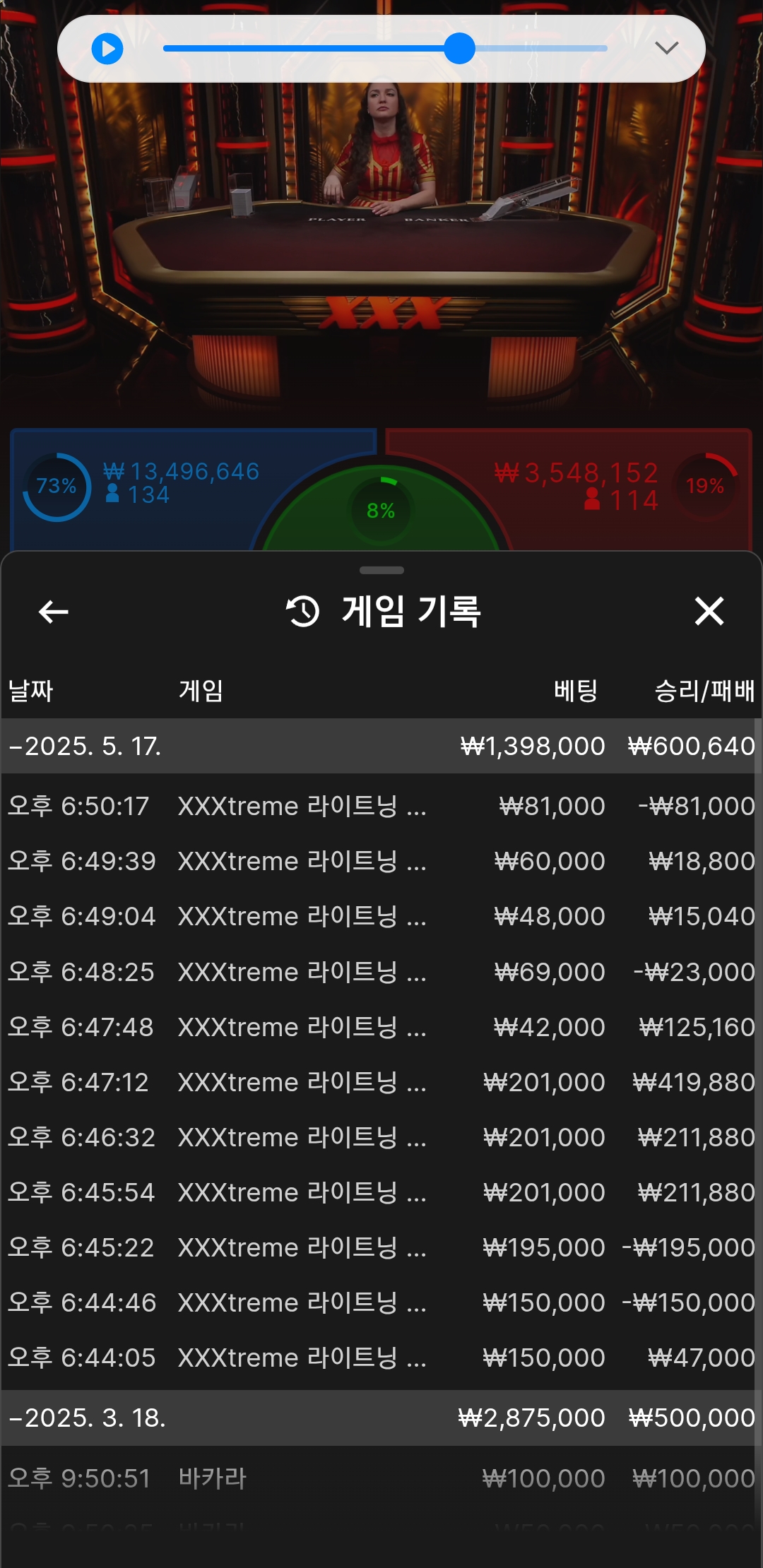View the 오후 6:47:48 round details
This screenshot has width=763, height=1568.
tap(380, 1027)
